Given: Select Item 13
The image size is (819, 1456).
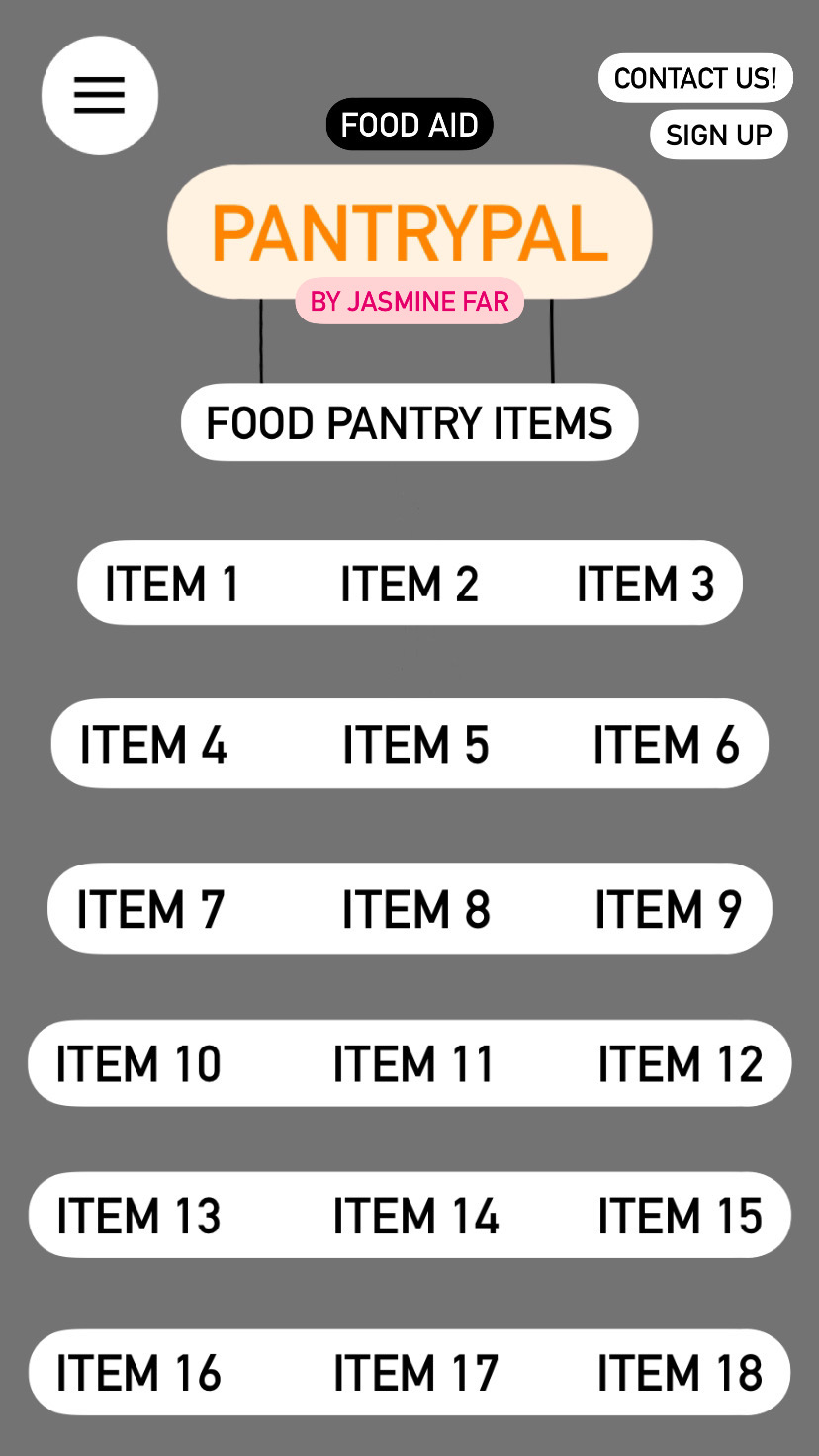Looking at the screenshot, I should 138,1216.
